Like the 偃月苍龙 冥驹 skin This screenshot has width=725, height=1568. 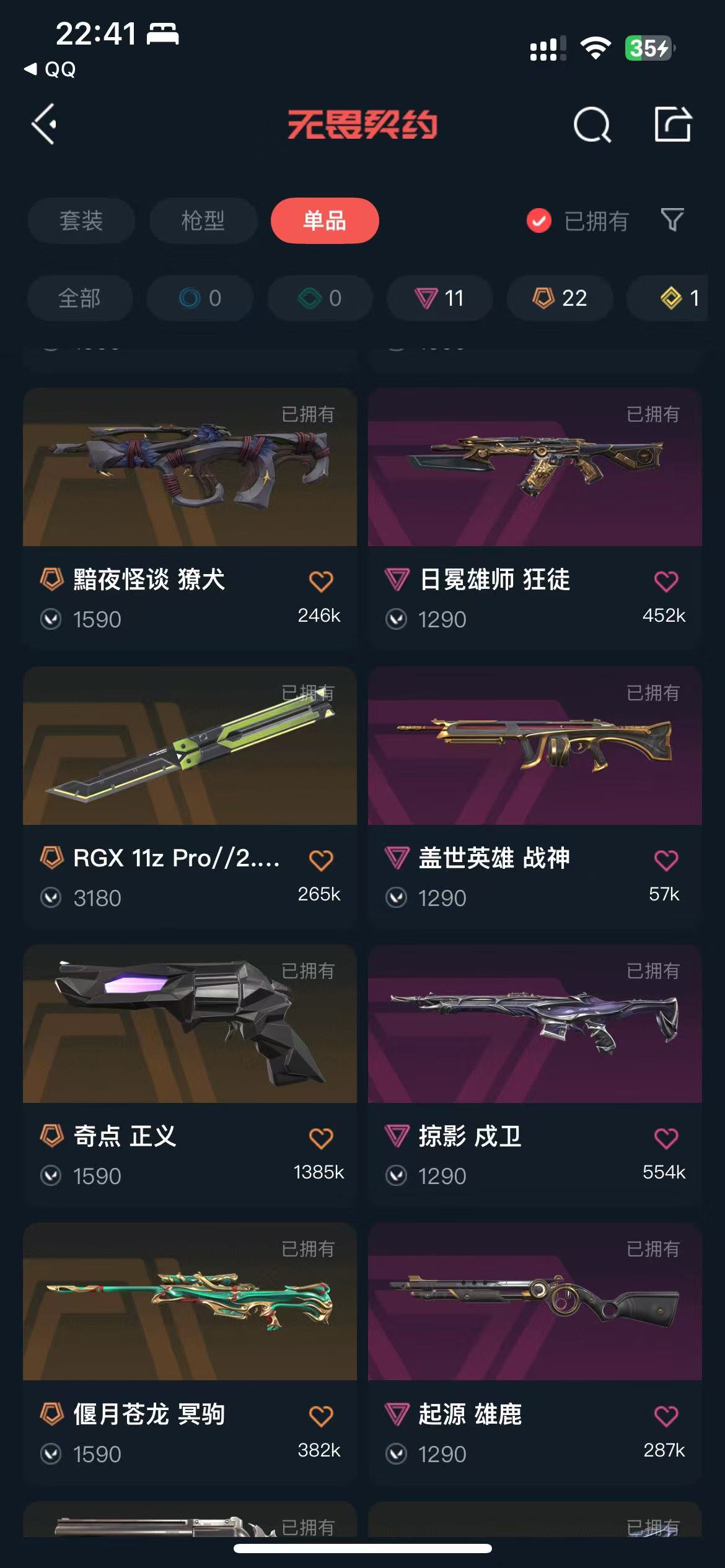pyautogui.click(x=321, y=1416)
